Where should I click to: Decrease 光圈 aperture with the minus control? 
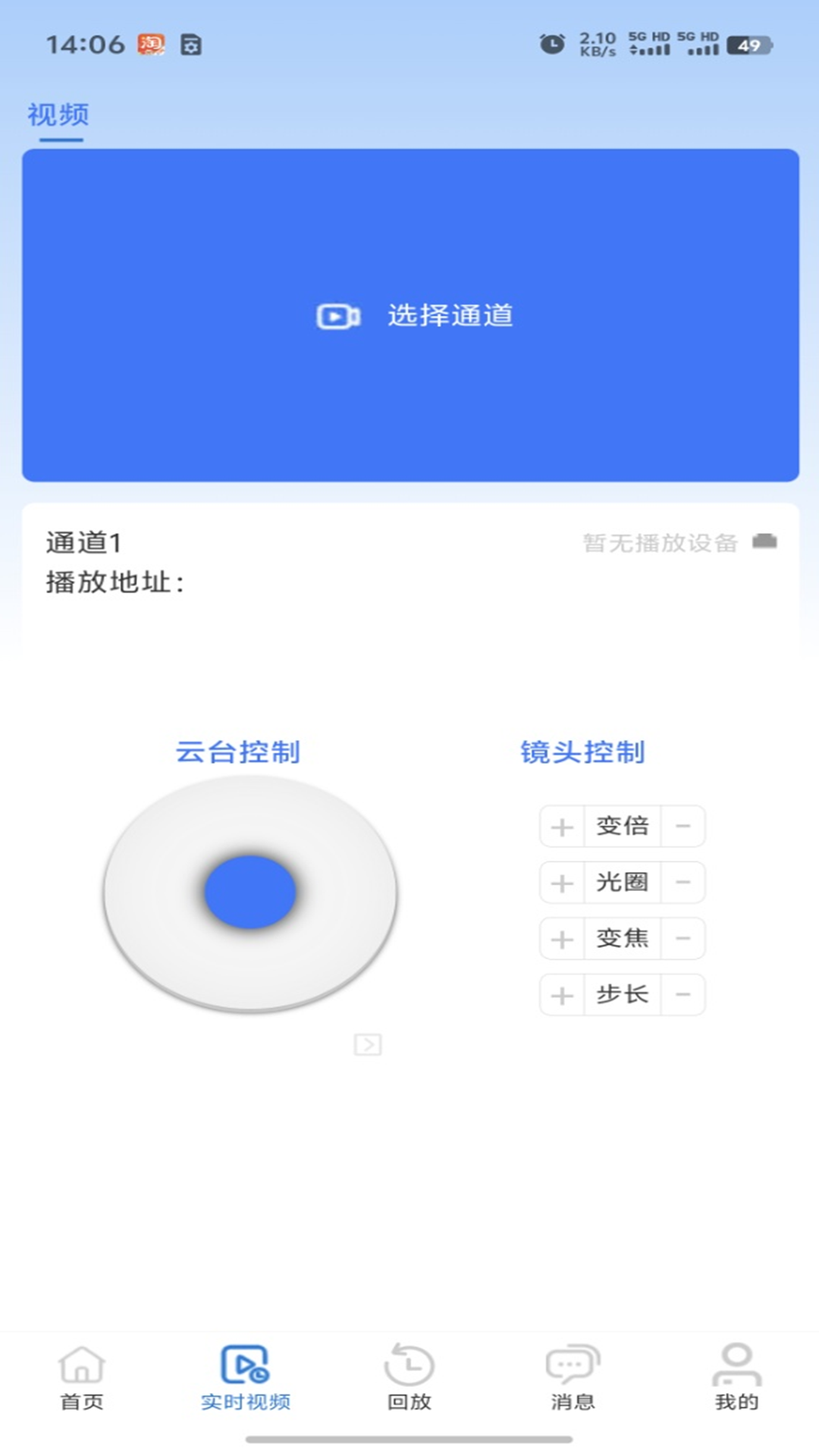click(682, 882)
